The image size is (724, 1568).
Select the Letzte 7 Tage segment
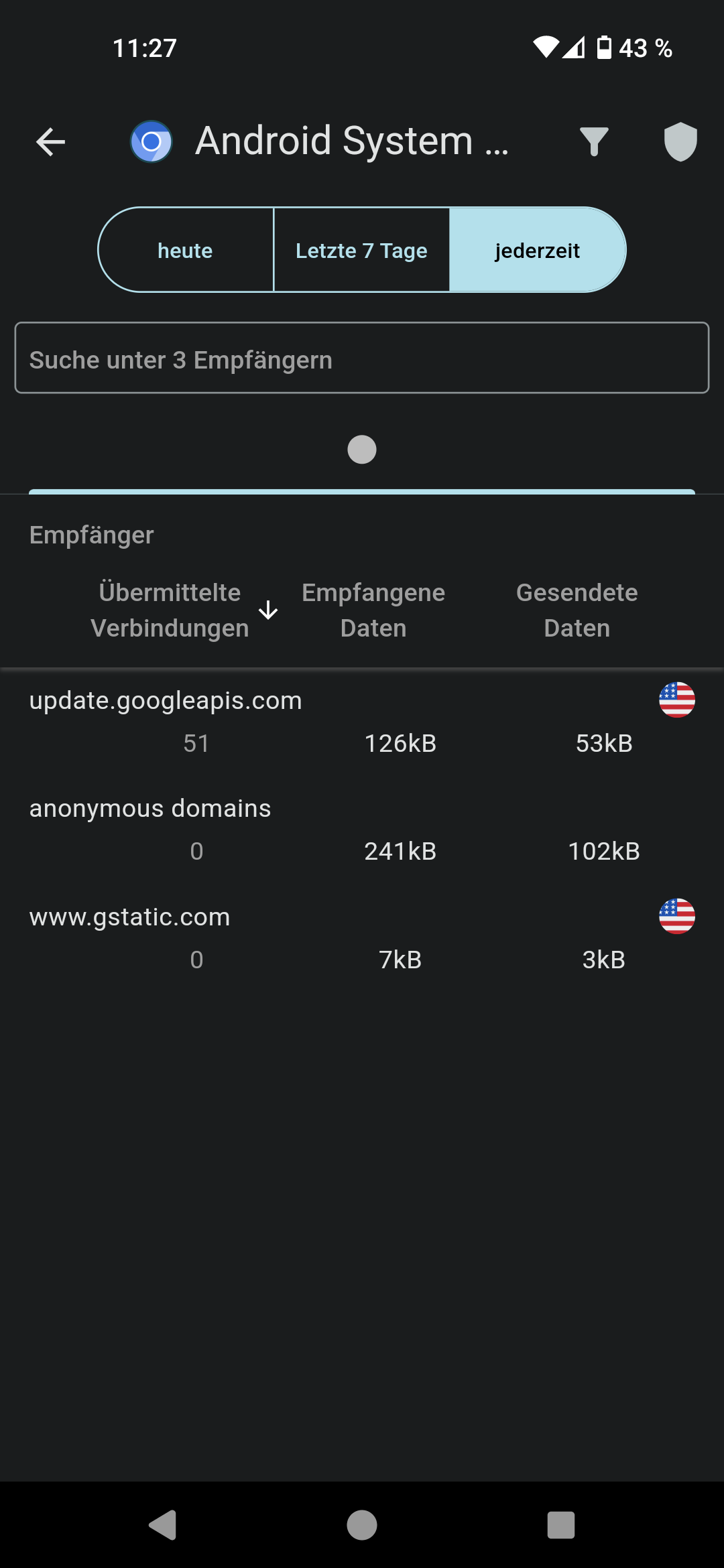tap(361, 250)
